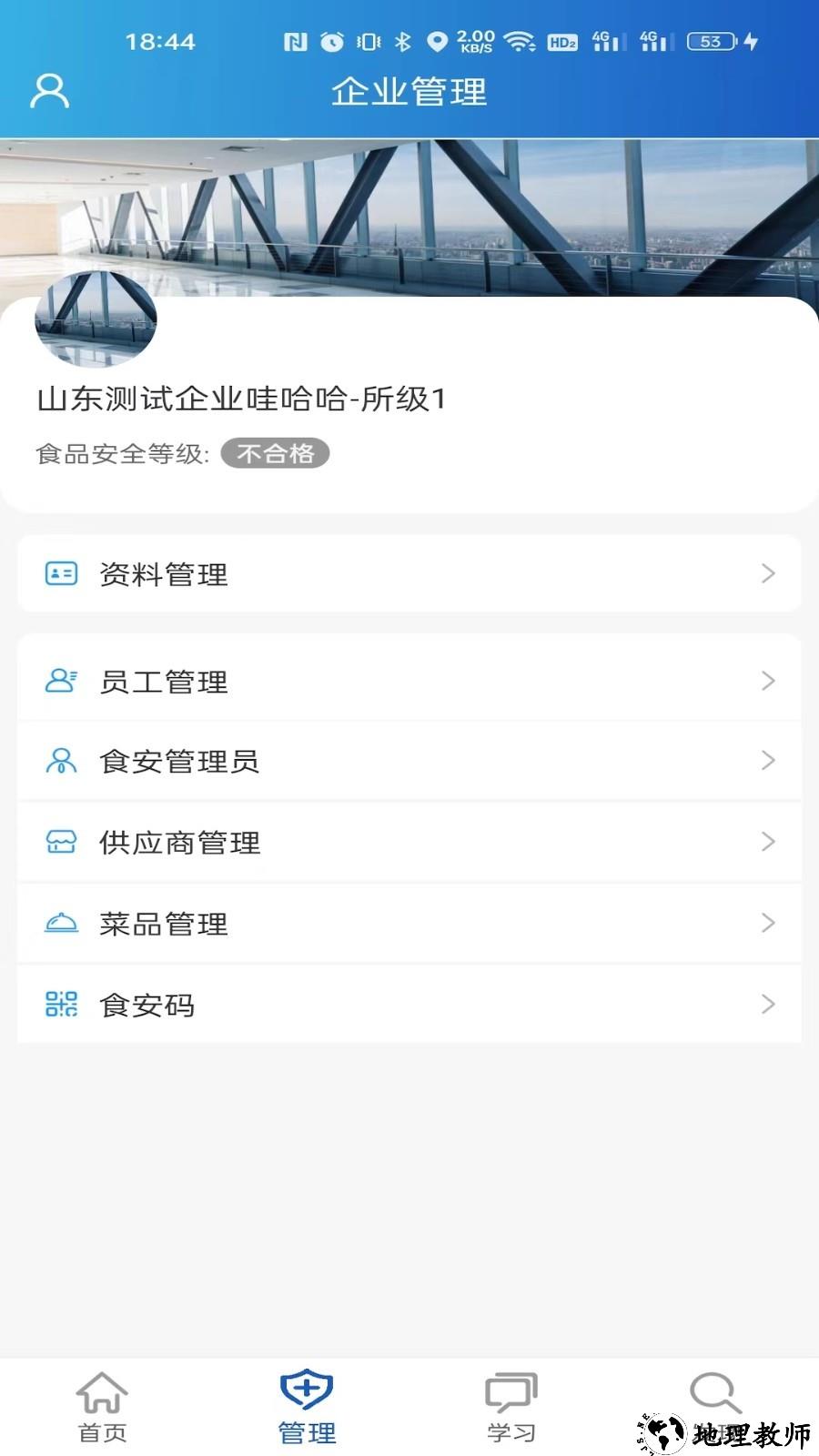Select the 菜品管理 dish cover icon
The width and height of the screenshot is (819, 1456).
[x=62, y=923]
